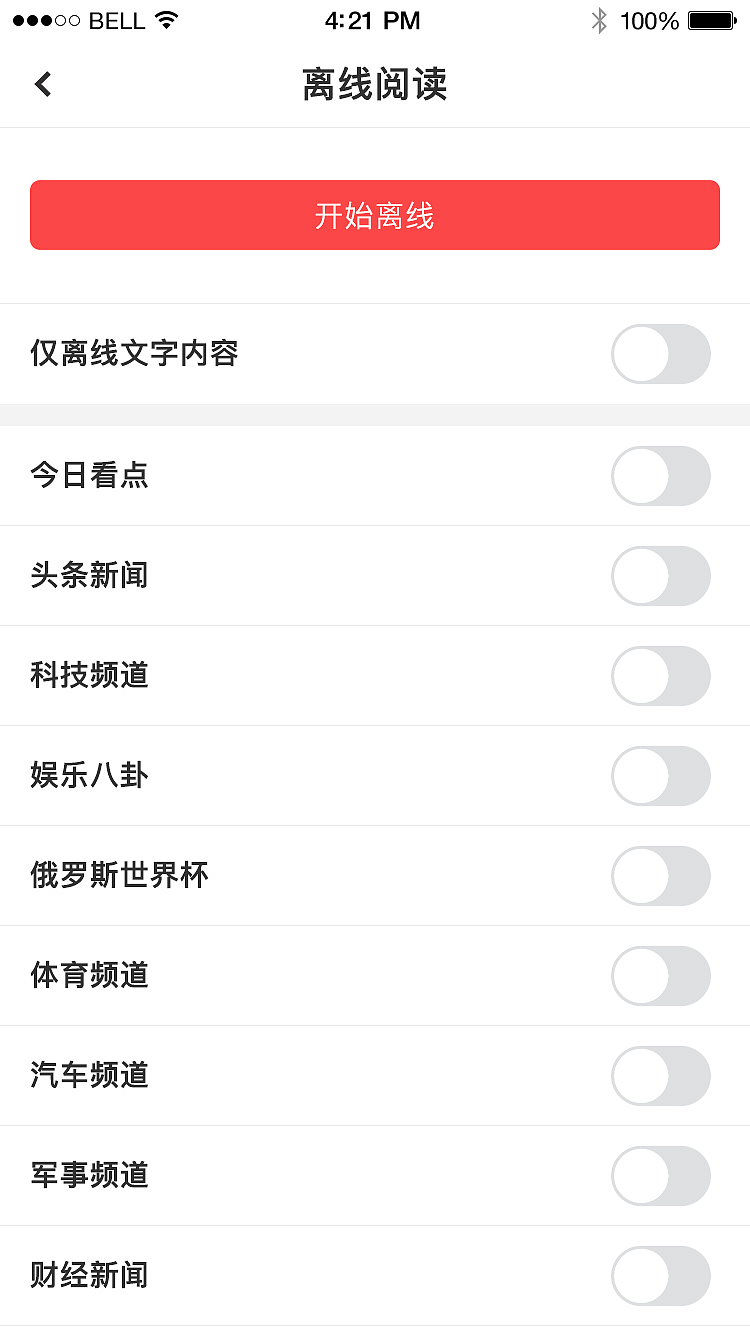Toggle the 娱乐八卦 channel

[x=661, y=776]
